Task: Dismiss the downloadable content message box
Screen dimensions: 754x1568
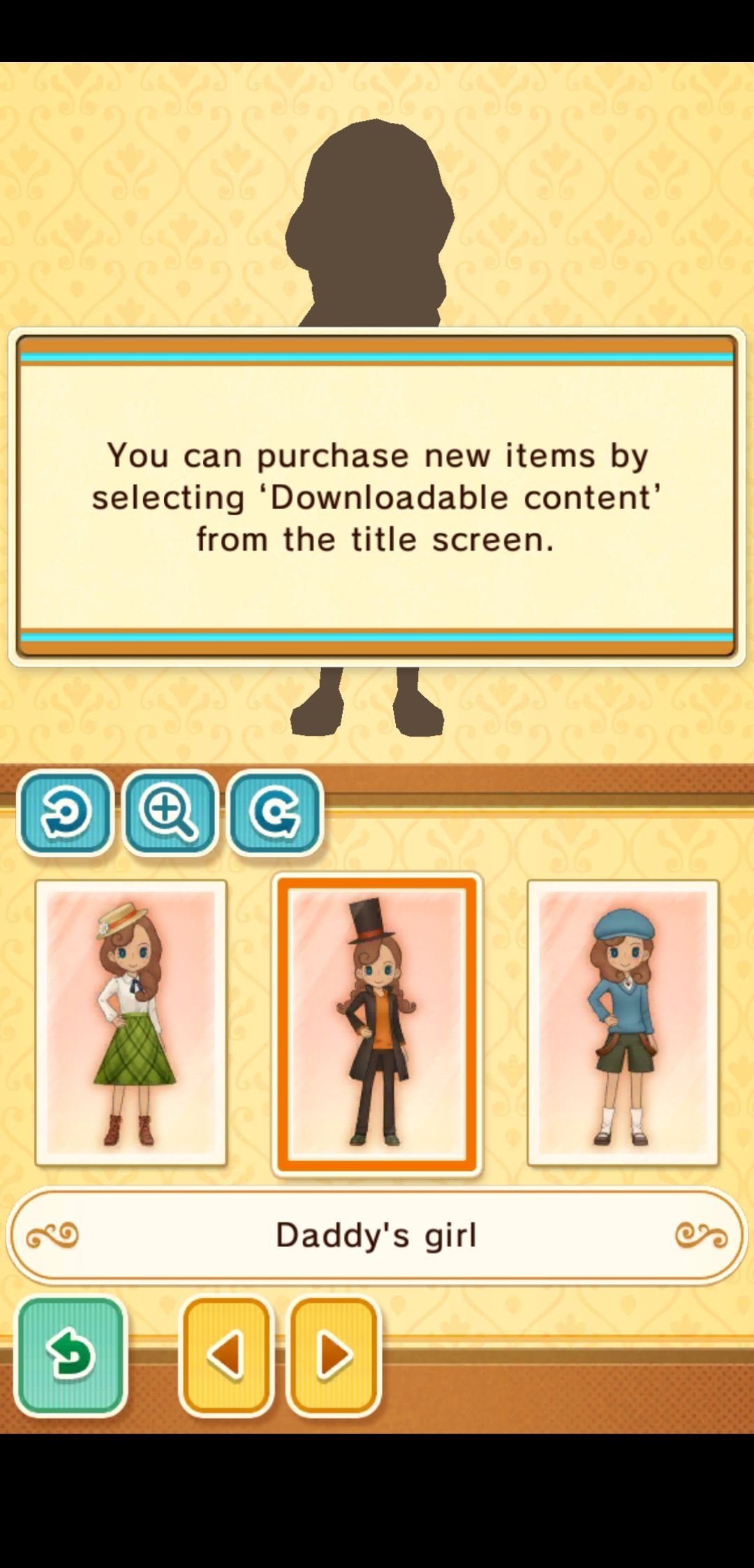Action: point(377,497)
